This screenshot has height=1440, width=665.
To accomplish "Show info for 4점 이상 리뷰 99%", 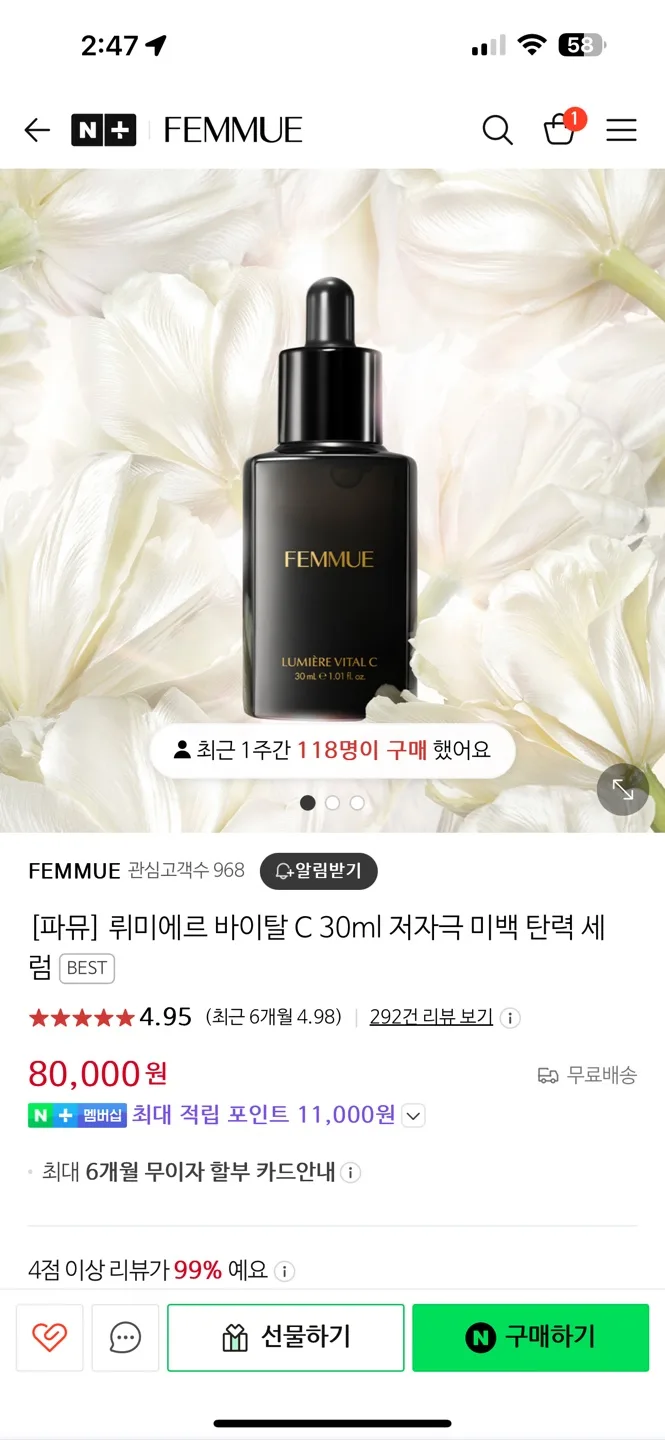I will point(284,1271).
